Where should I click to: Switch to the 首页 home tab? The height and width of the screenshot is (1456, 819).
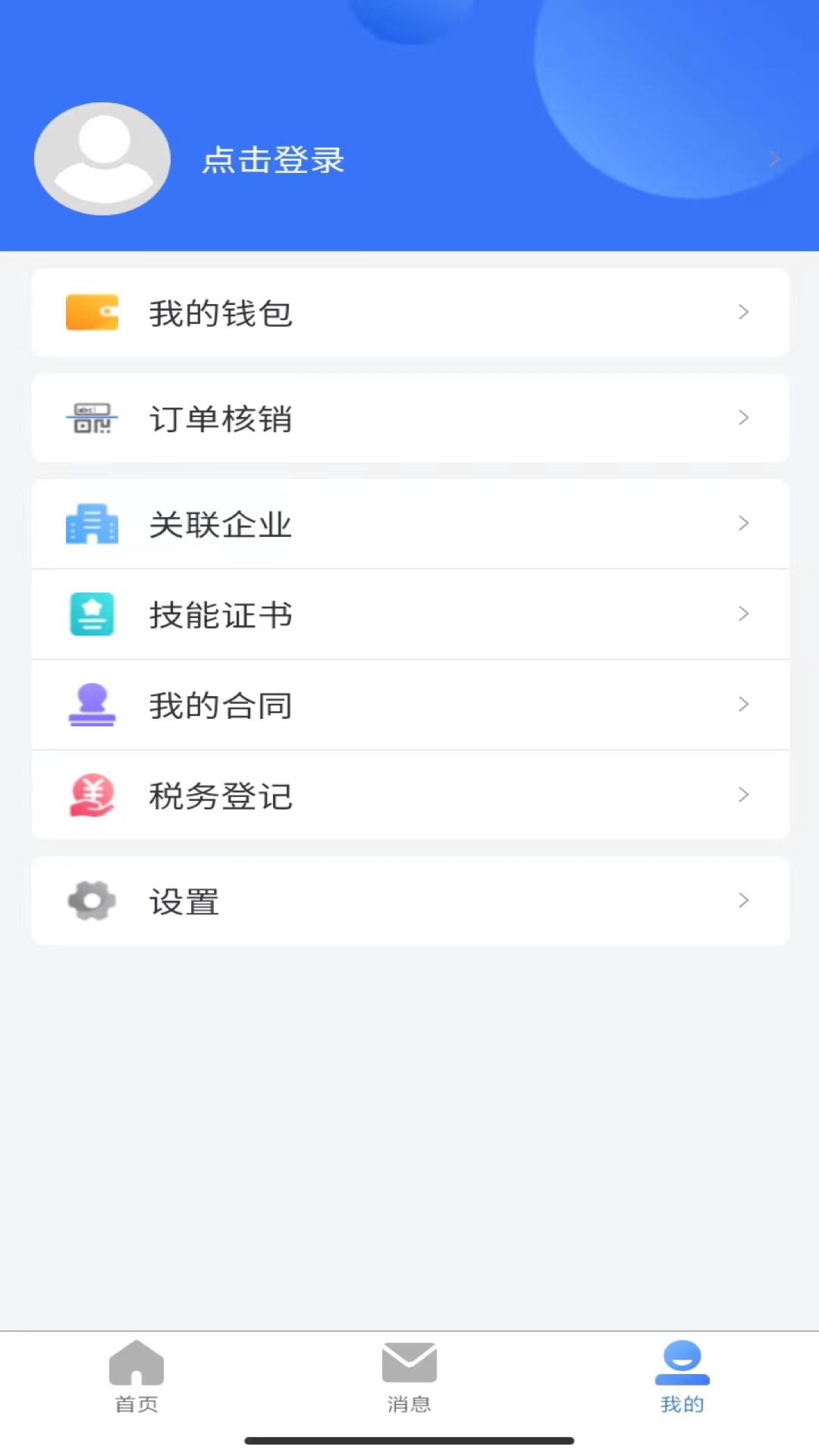click(136, 1376)
